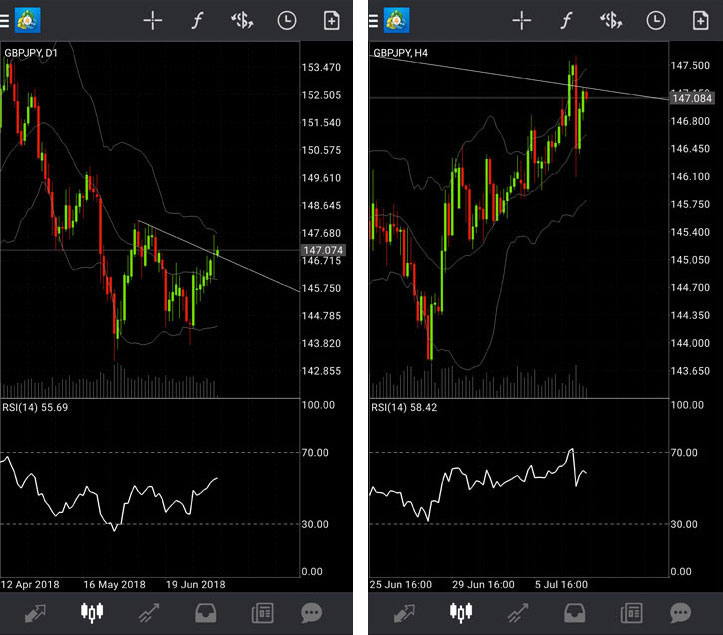Tap the currency trade icon on the D1 chart
Viewport: 723px width, 635px height.
[x=241, y=20]
